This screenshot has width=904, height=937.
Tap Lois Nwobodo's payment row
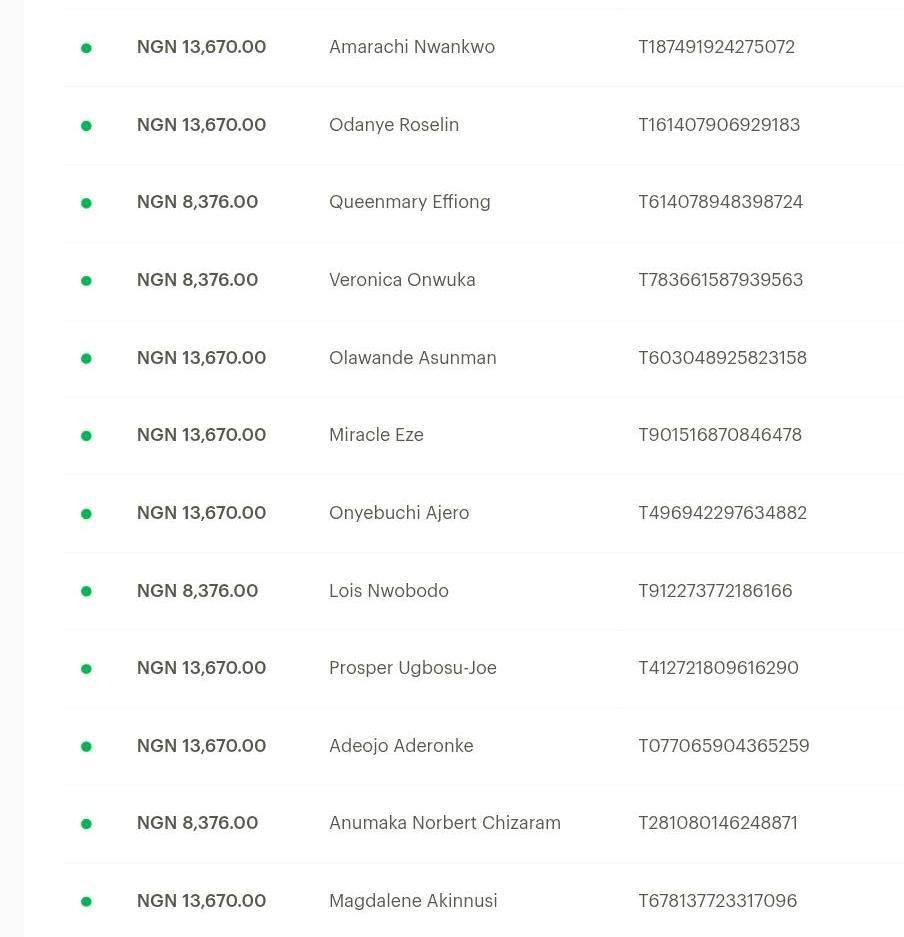[x=484, y=591]
